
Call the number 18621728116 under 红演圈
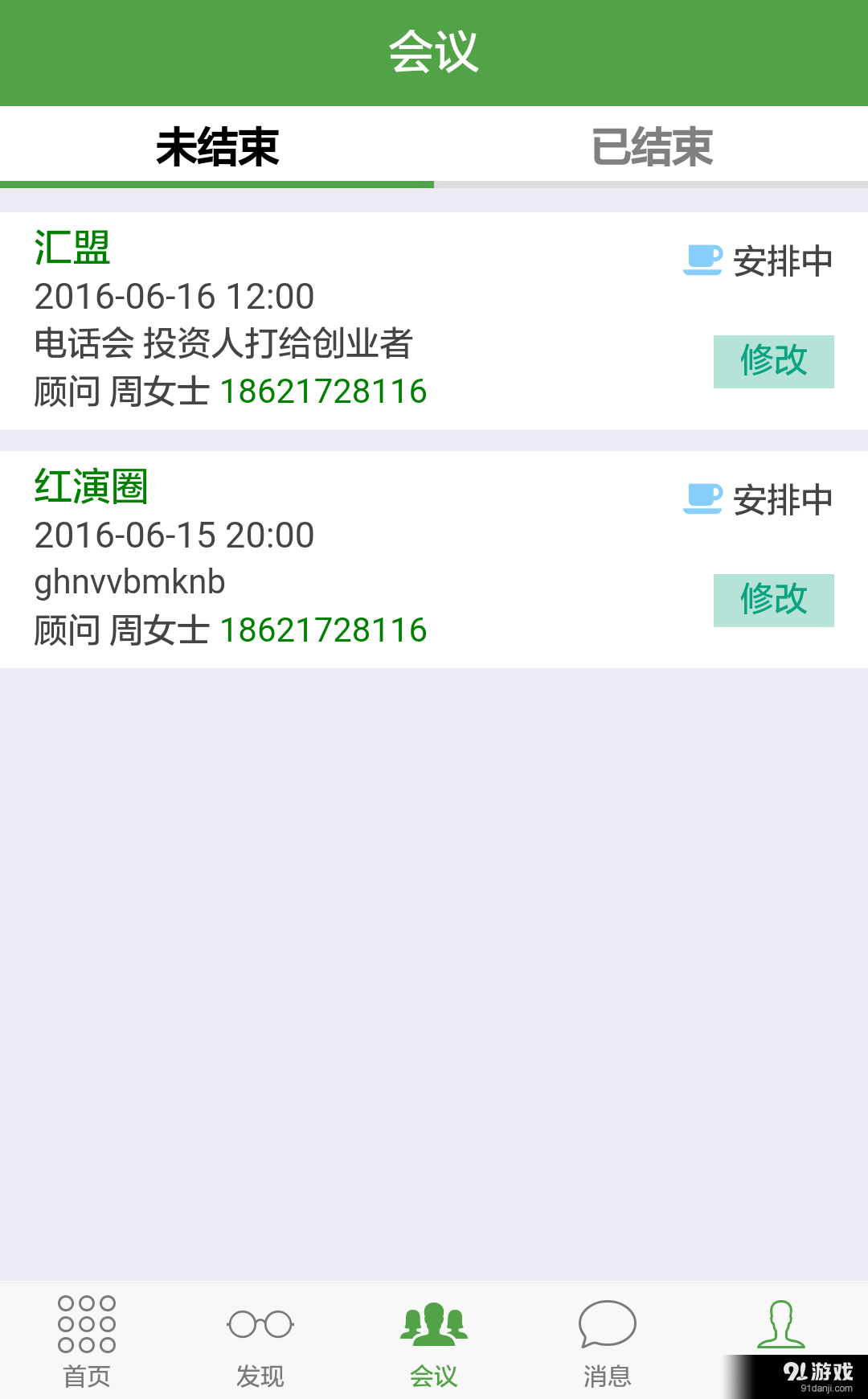pyautogui.click(x=325, y=630)
